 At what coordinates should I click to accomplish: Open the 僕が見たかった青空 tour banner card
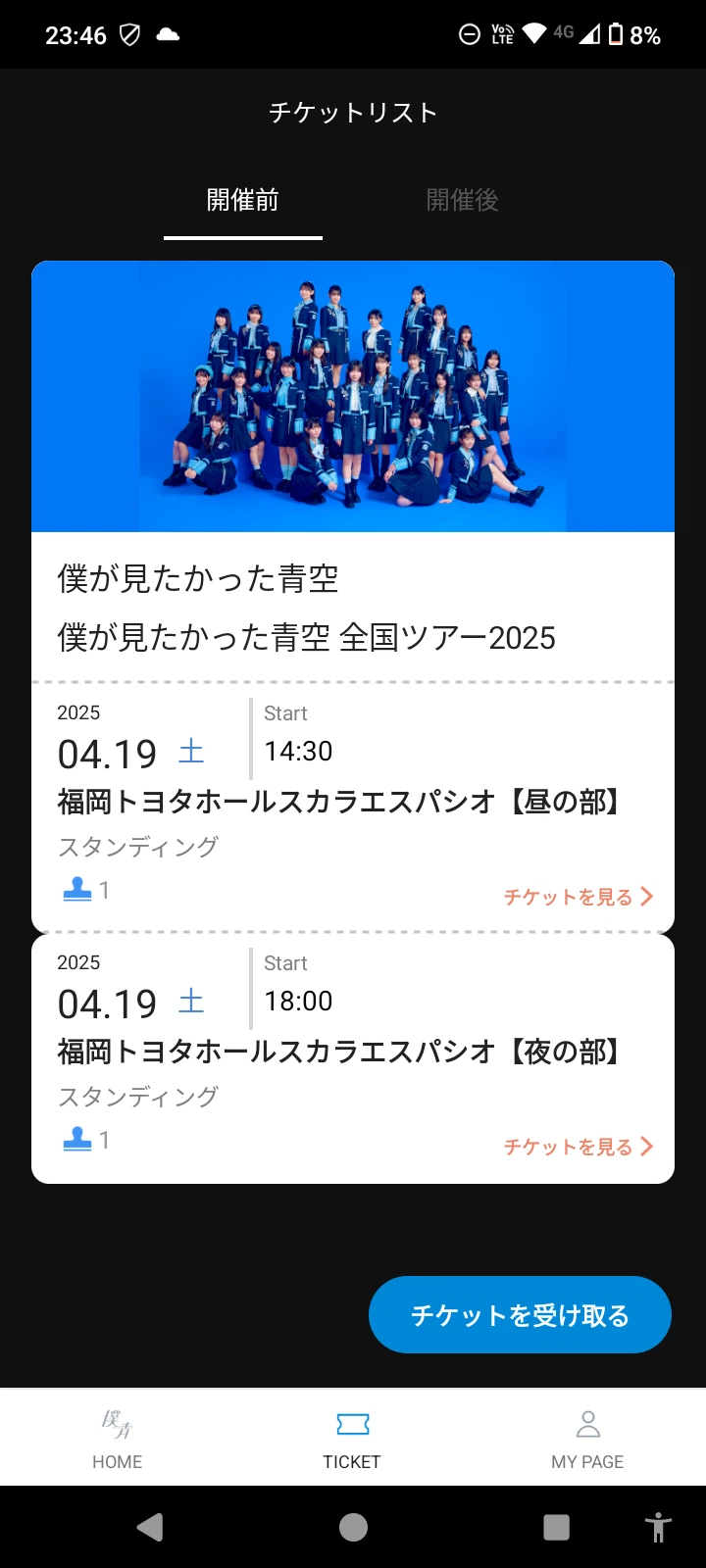(353, 397)
